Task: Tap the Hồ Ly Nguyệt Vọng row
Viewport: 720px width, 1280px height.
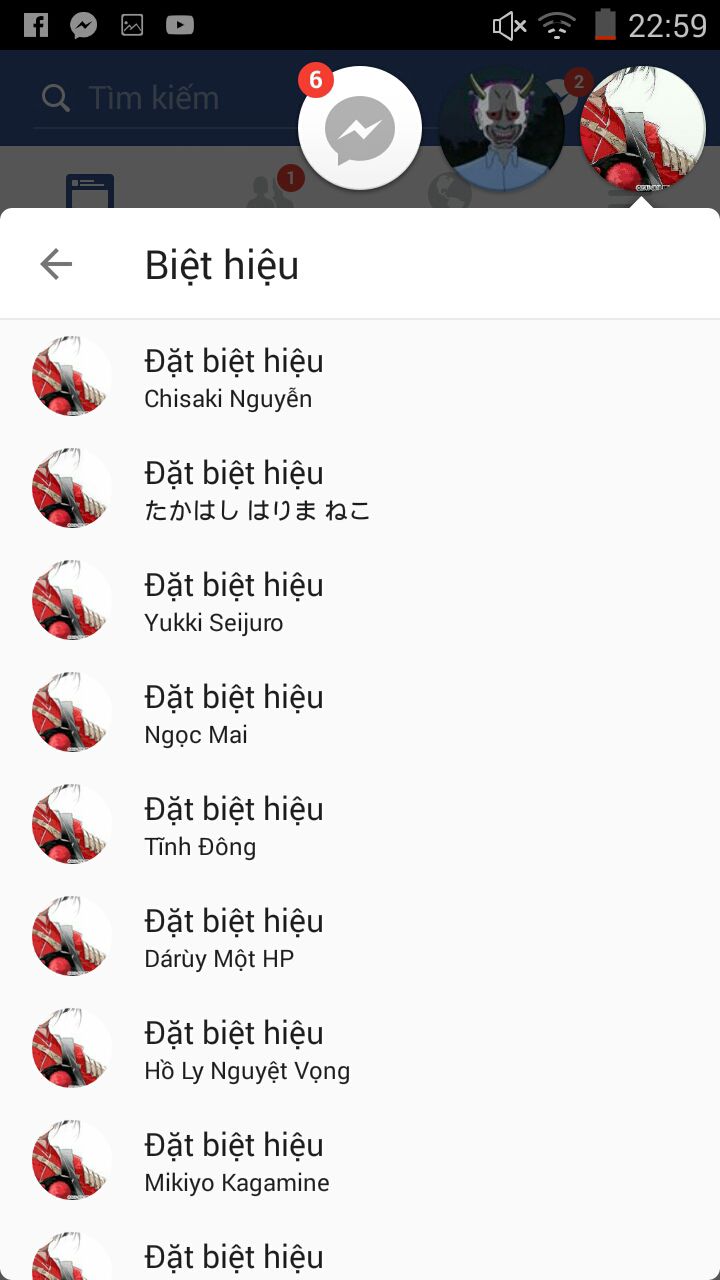Action: pyautogui.click(x=246, y=1049)
